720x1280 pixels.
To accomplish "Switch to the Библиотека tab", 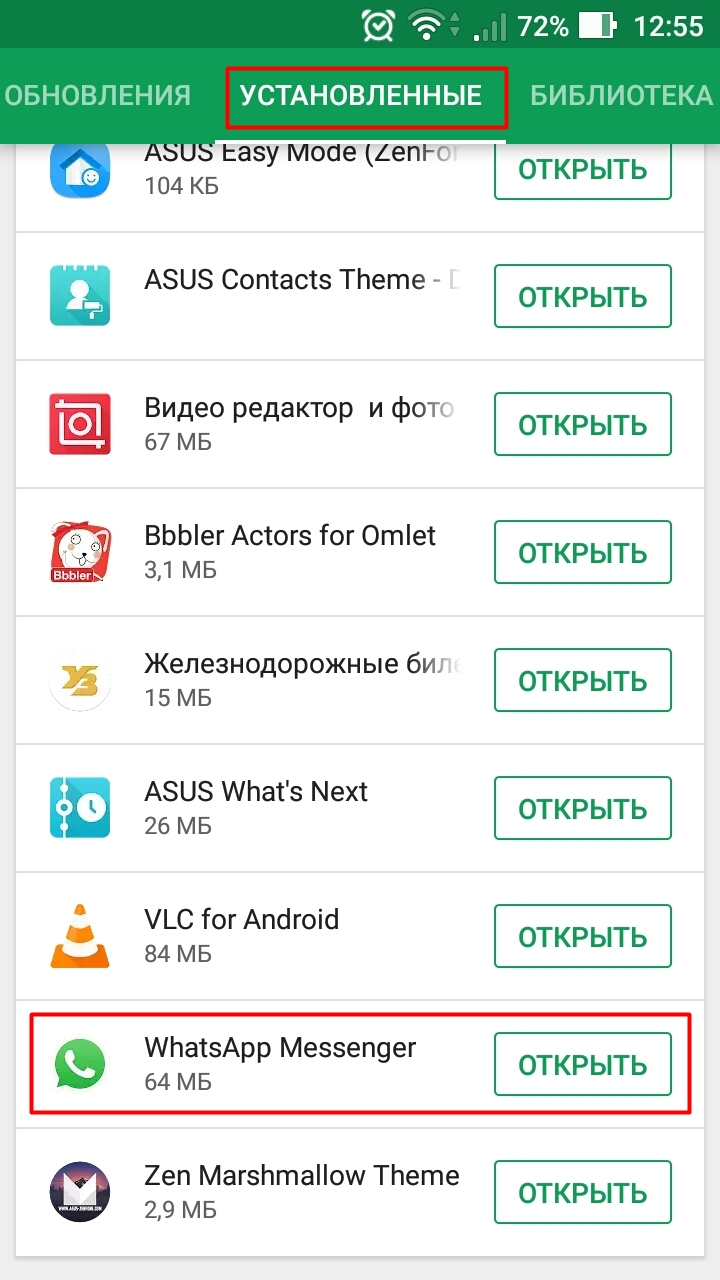I will (620, 96).
